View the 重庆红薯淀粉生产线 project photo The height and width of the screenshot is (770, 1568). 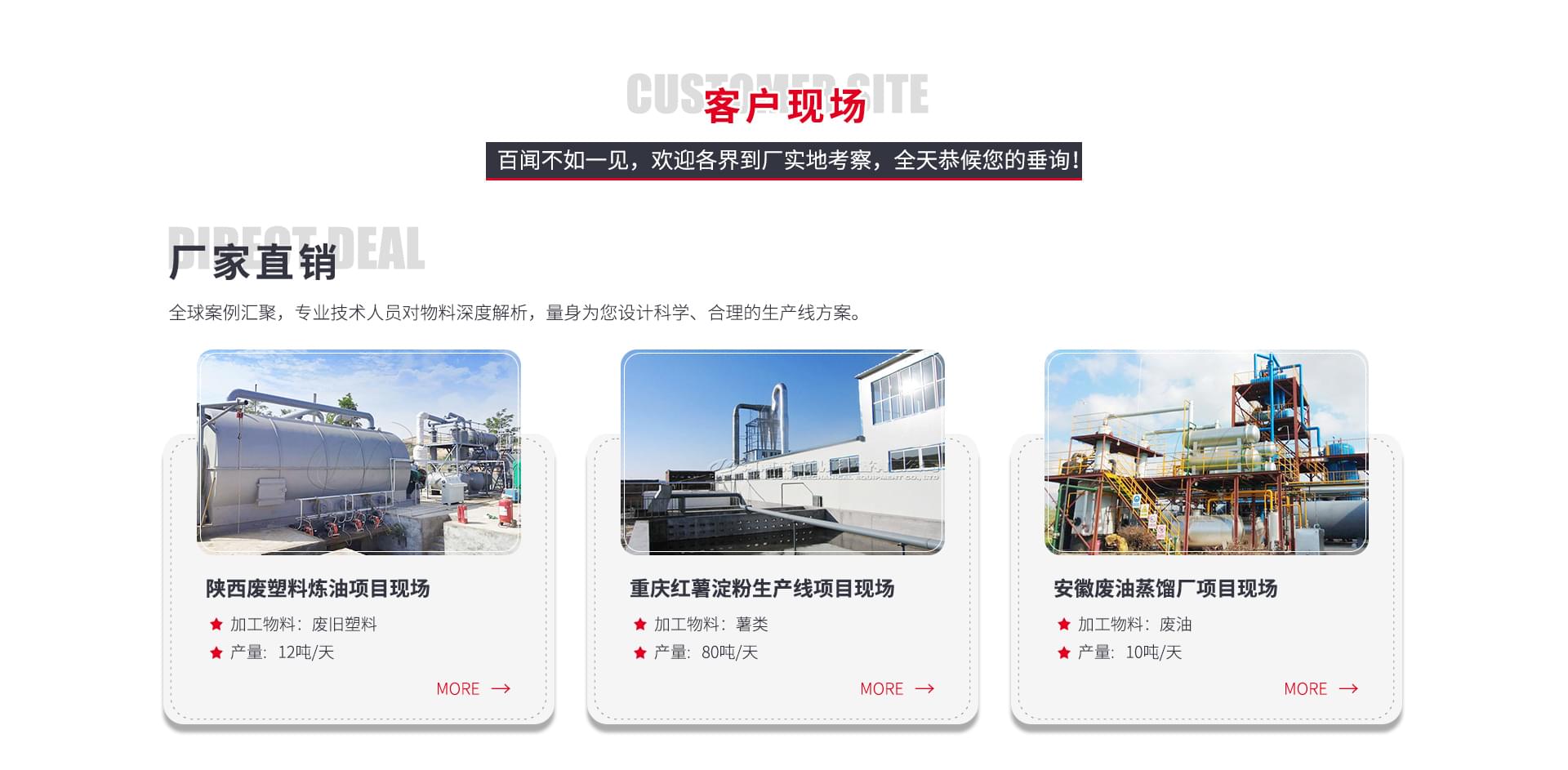tap(782, 452)
